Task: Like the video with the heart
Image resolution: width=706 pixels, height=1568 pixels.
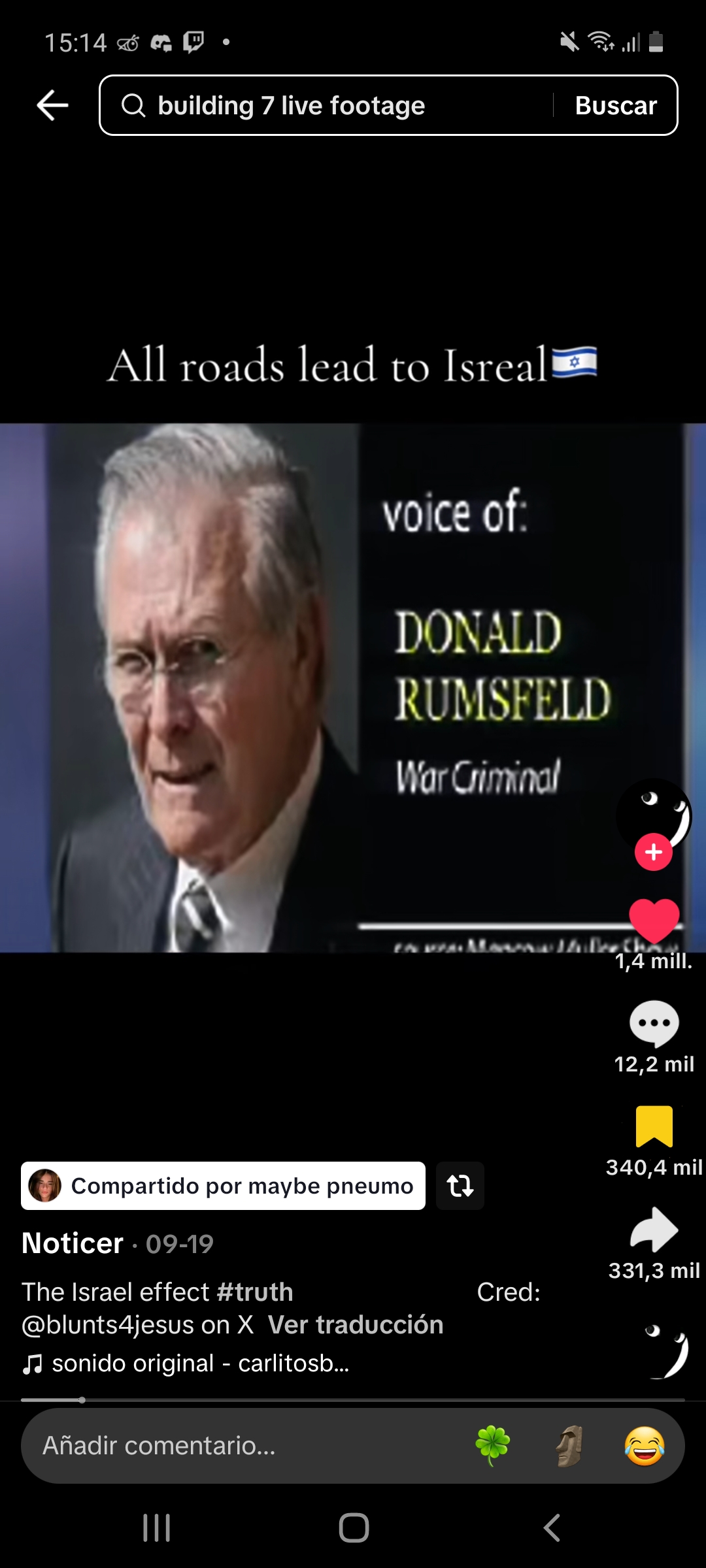Action: (654, 920)
